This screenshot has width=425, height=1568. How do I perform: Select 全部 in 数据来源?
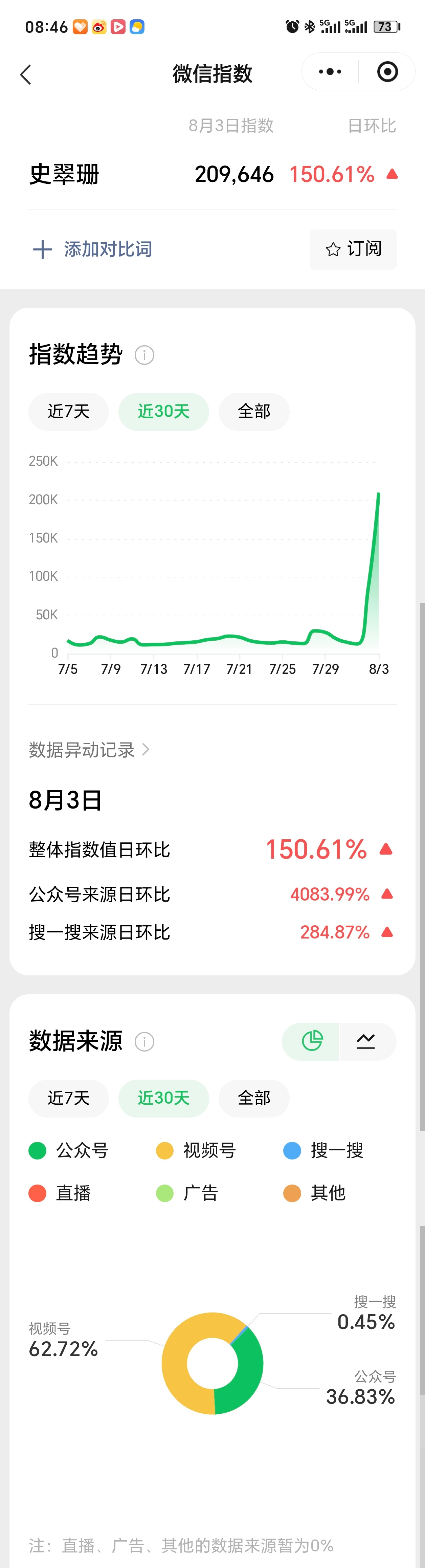tap(254, 1098)
